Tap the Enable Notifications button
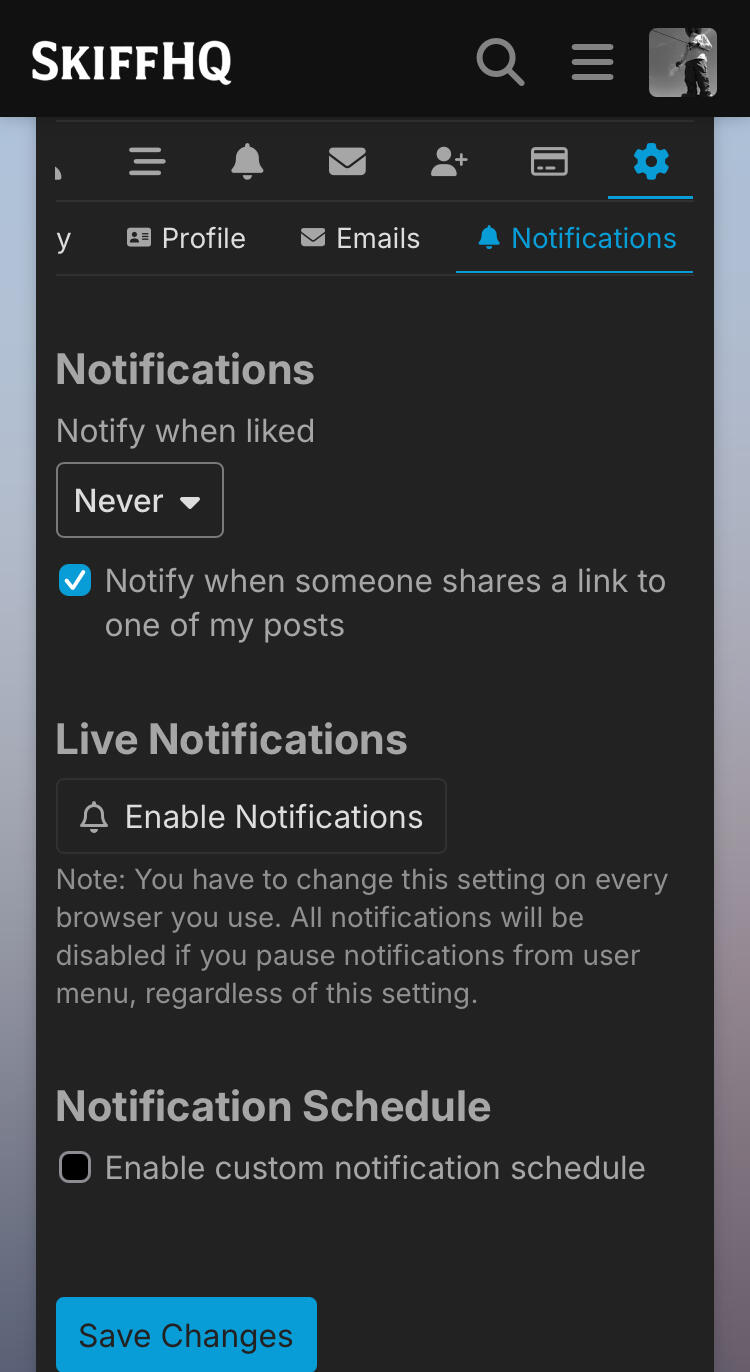Screen dimensions: 750x1372 [x=251, y=817]
